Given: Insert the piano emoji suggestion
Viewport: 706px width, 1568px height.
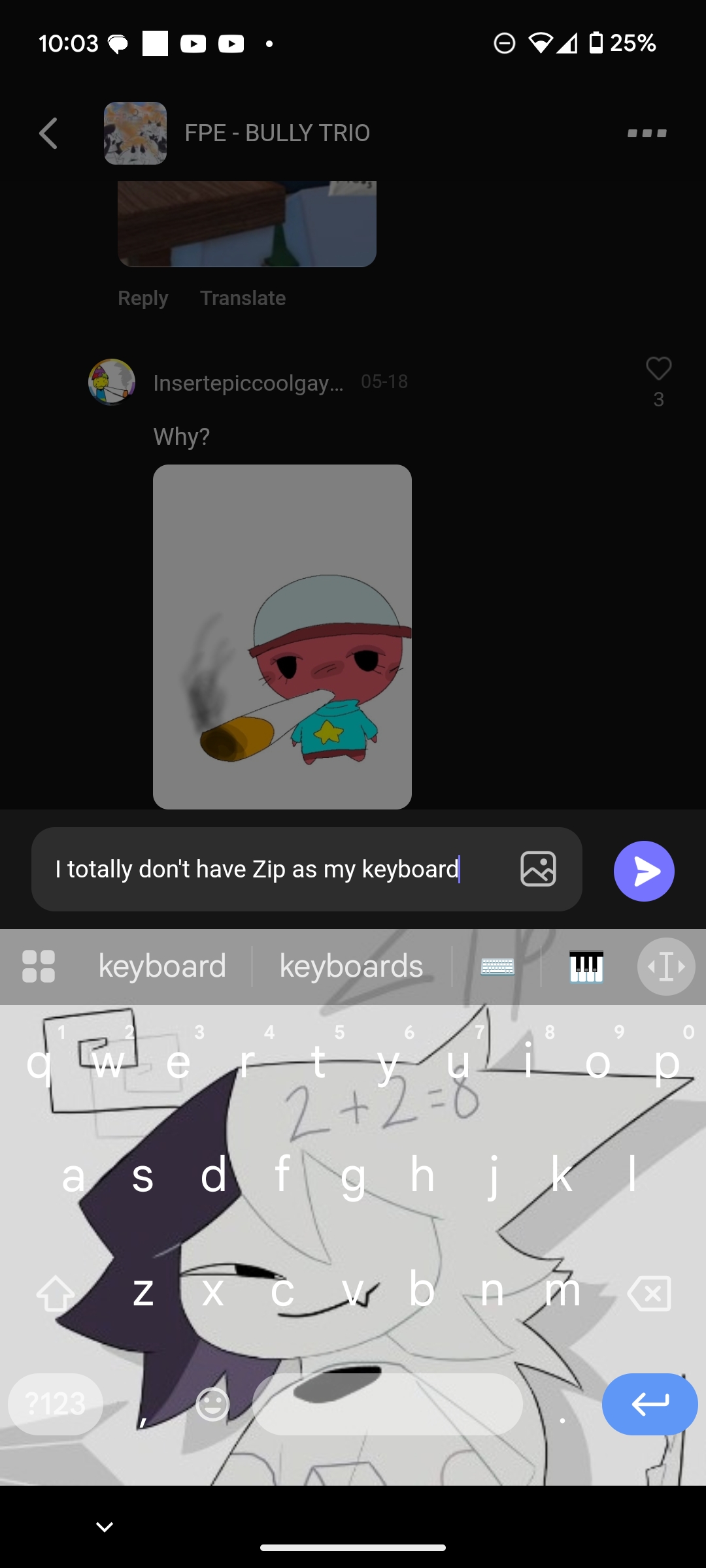Looking at the screenshot, I should (x=586, y=966).
